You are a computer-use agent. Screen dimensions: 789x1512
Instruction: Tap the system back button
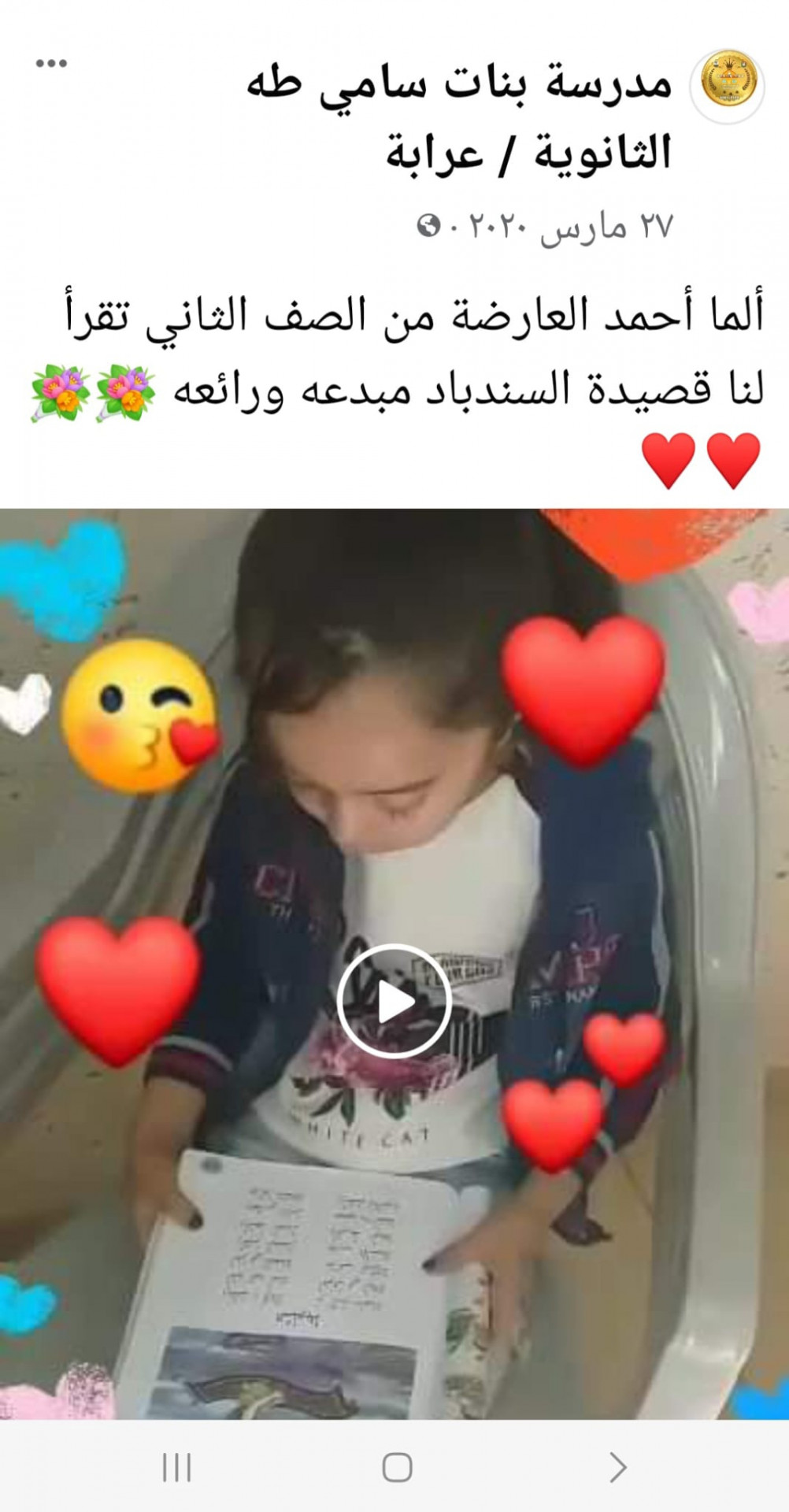(618, 1467)
